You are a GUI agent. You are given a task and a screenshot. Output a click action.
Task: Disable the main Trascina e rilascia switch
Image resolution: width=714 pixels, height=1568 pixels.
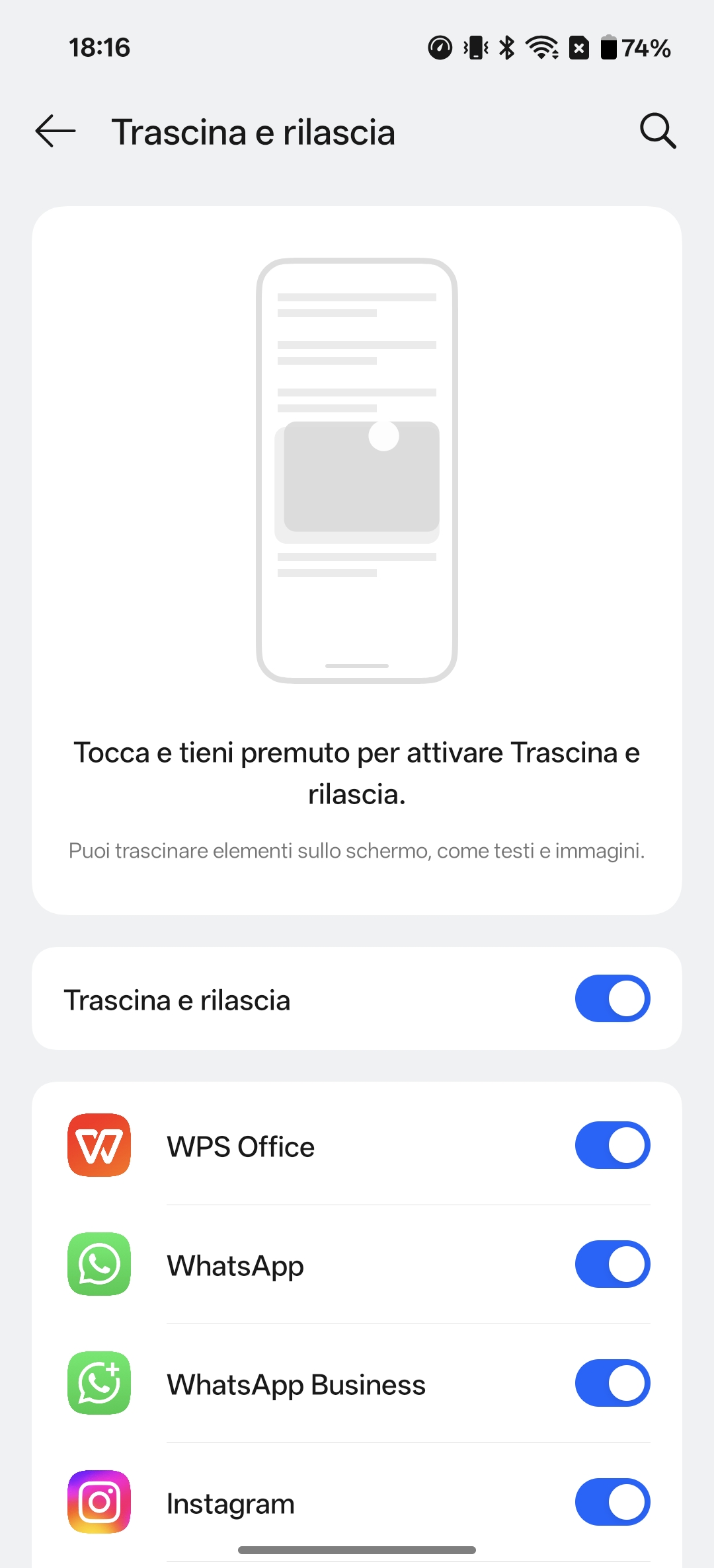pyautogui.click(x=612, y=998)
